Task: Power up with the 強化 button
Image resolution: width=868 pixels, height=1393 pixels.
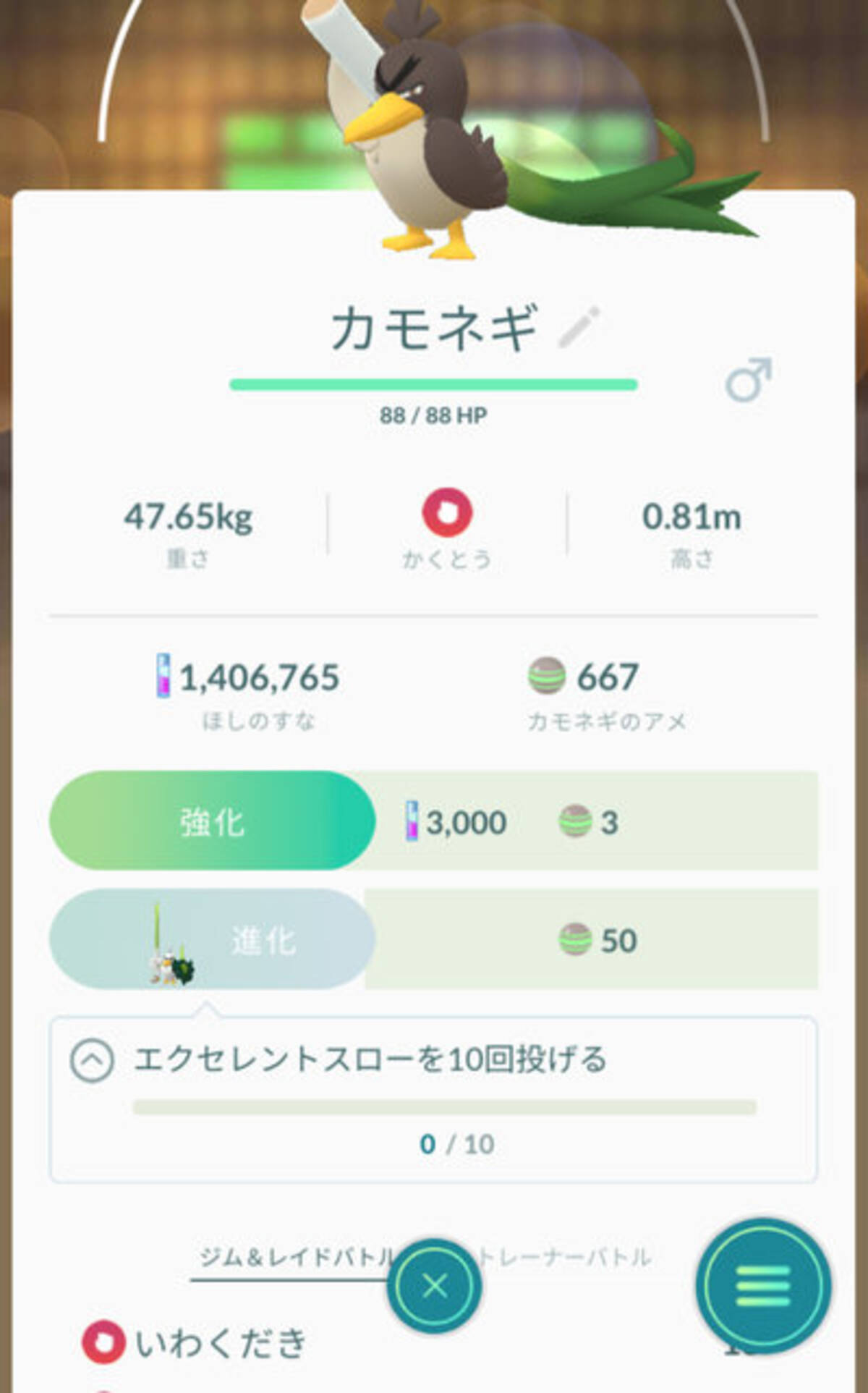Action: (x=212, y=821)
